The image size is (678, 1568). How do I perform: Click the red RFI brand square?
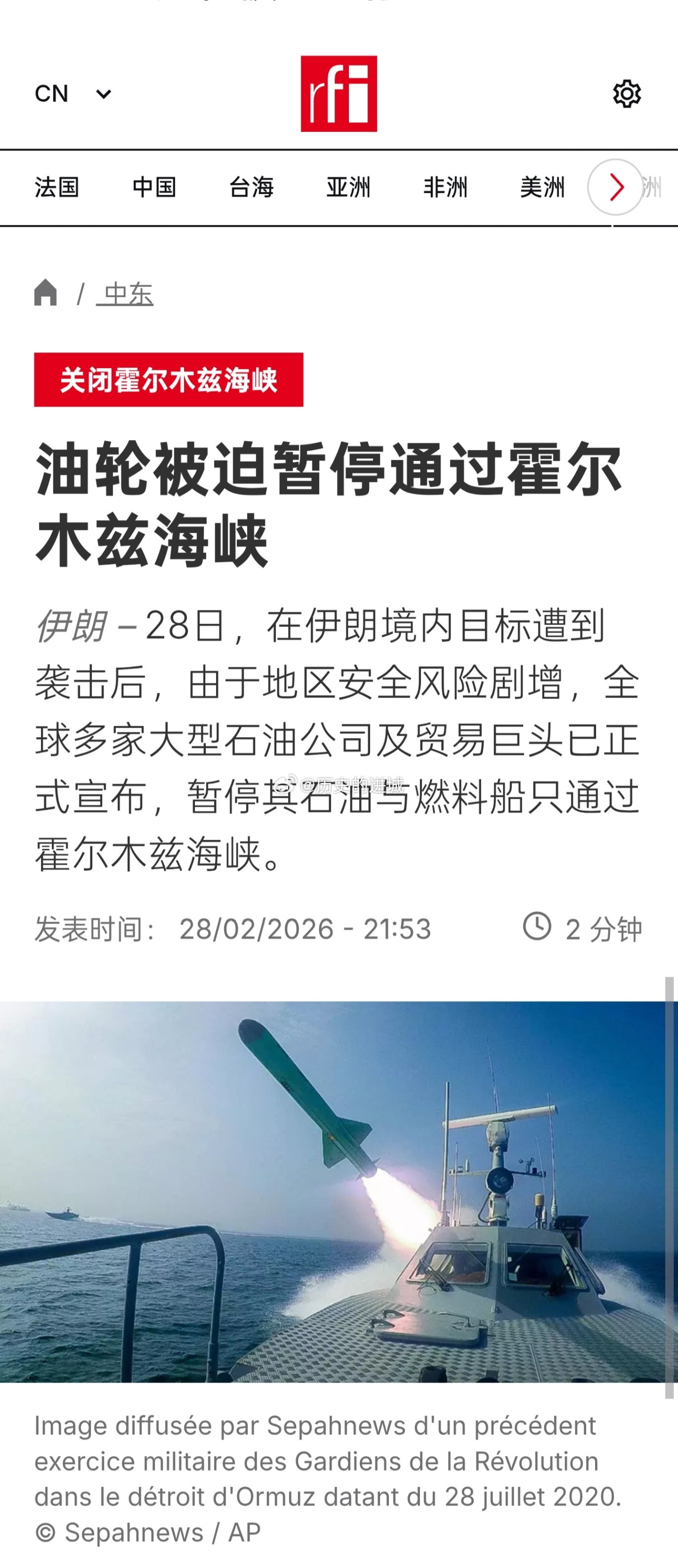[x=339, y=93]
